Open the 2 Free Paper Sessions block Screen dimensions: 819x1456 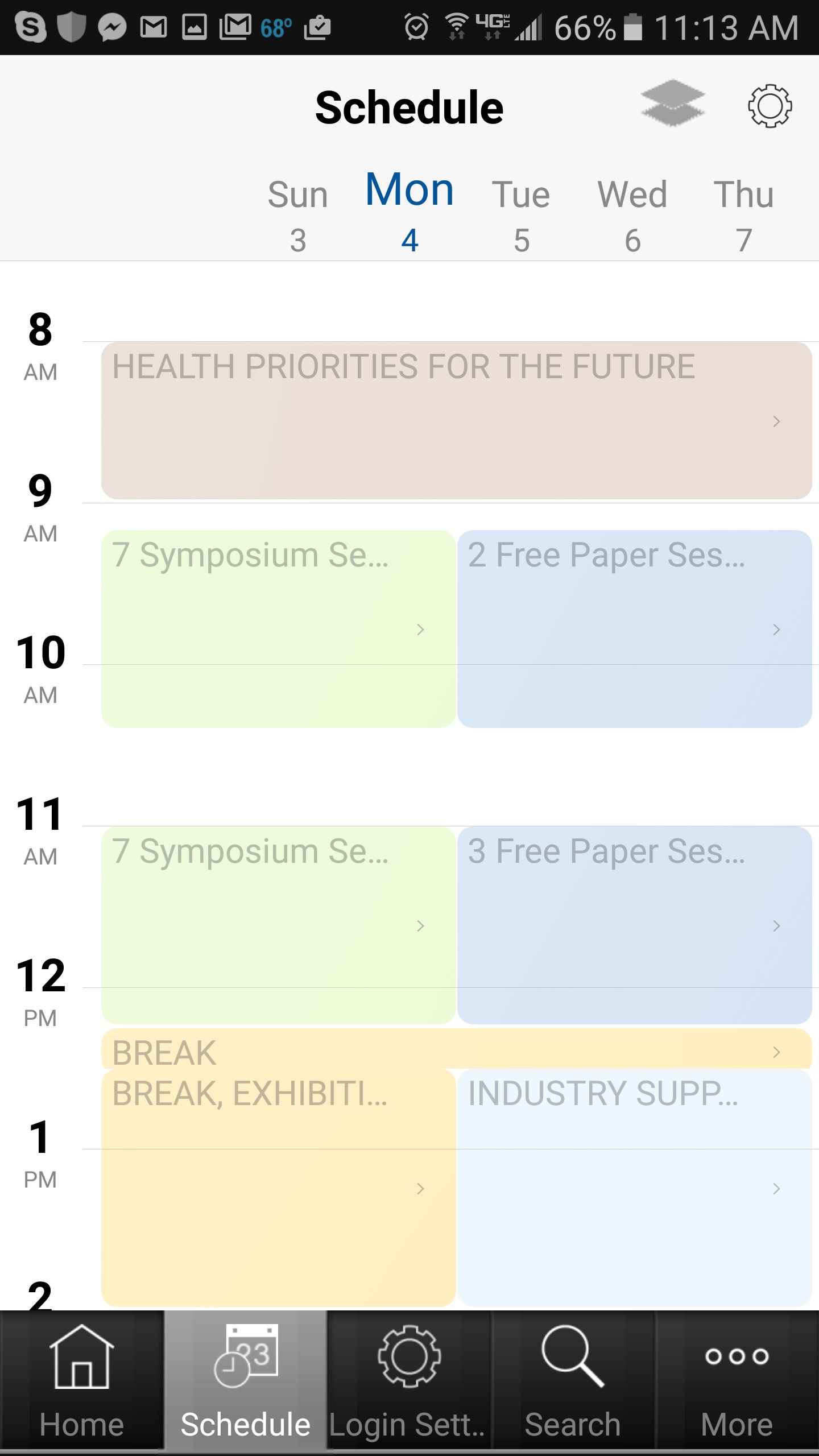(x=634, y=628)
